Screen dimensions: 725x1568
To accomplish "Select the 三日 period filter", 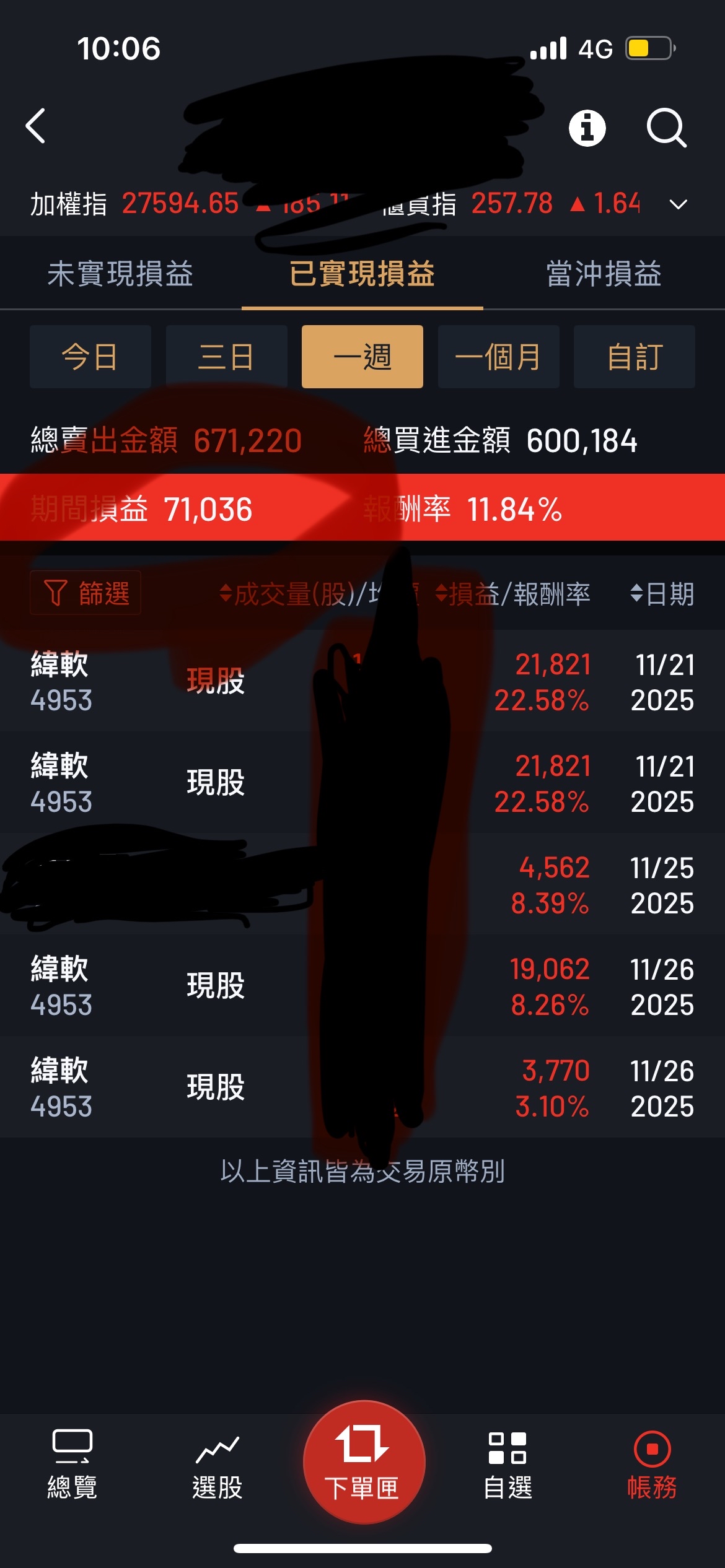I will [x=226, y=357].
